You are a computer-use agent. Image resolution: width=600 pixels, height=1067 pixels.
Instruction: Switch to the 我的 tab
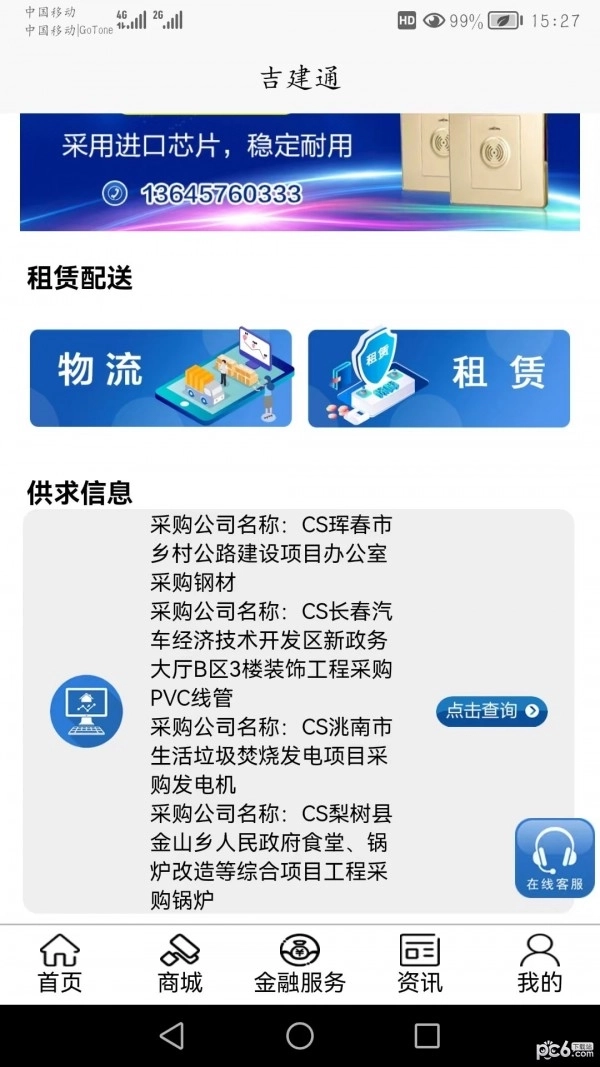pos(539,964)
